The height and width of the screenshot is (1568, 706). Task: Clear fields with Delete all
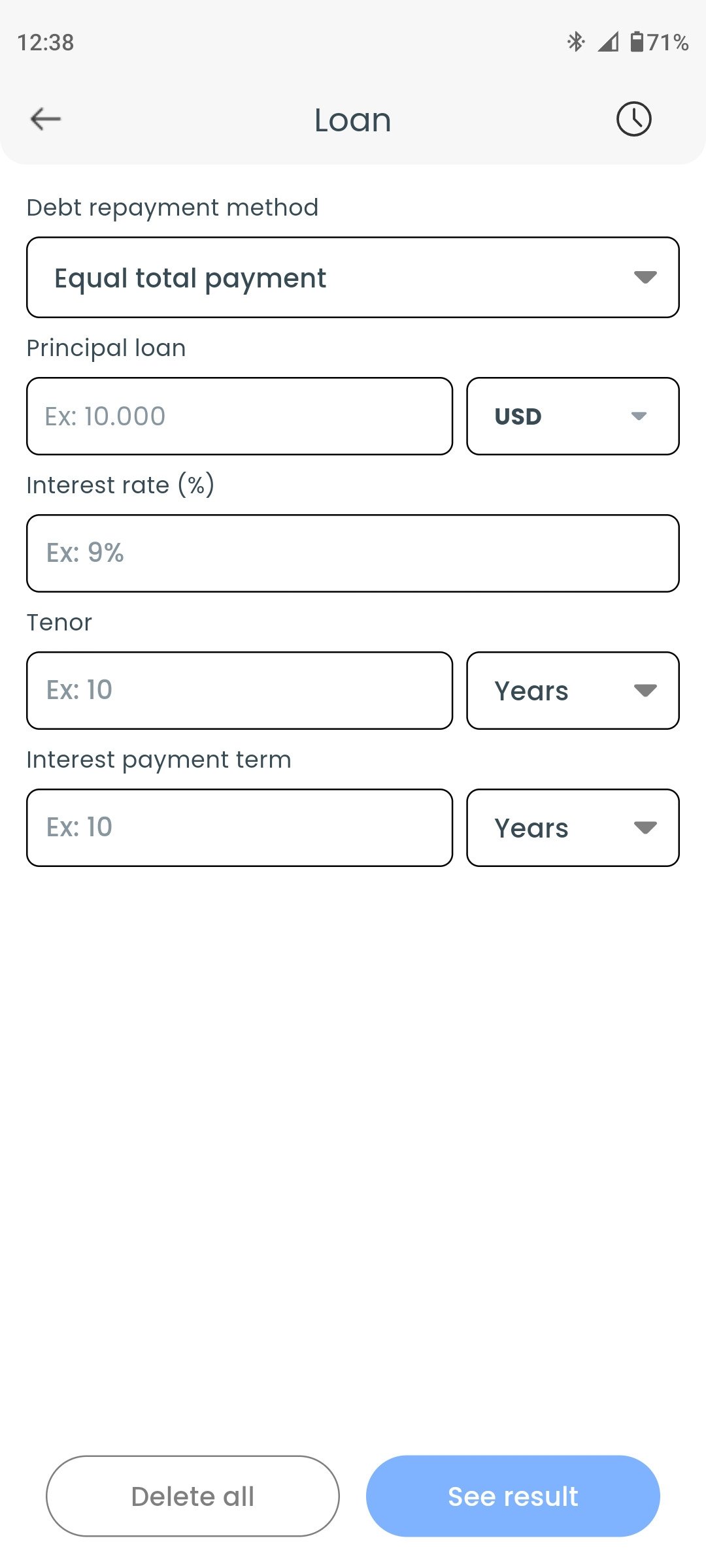(x=193, y=1496)
